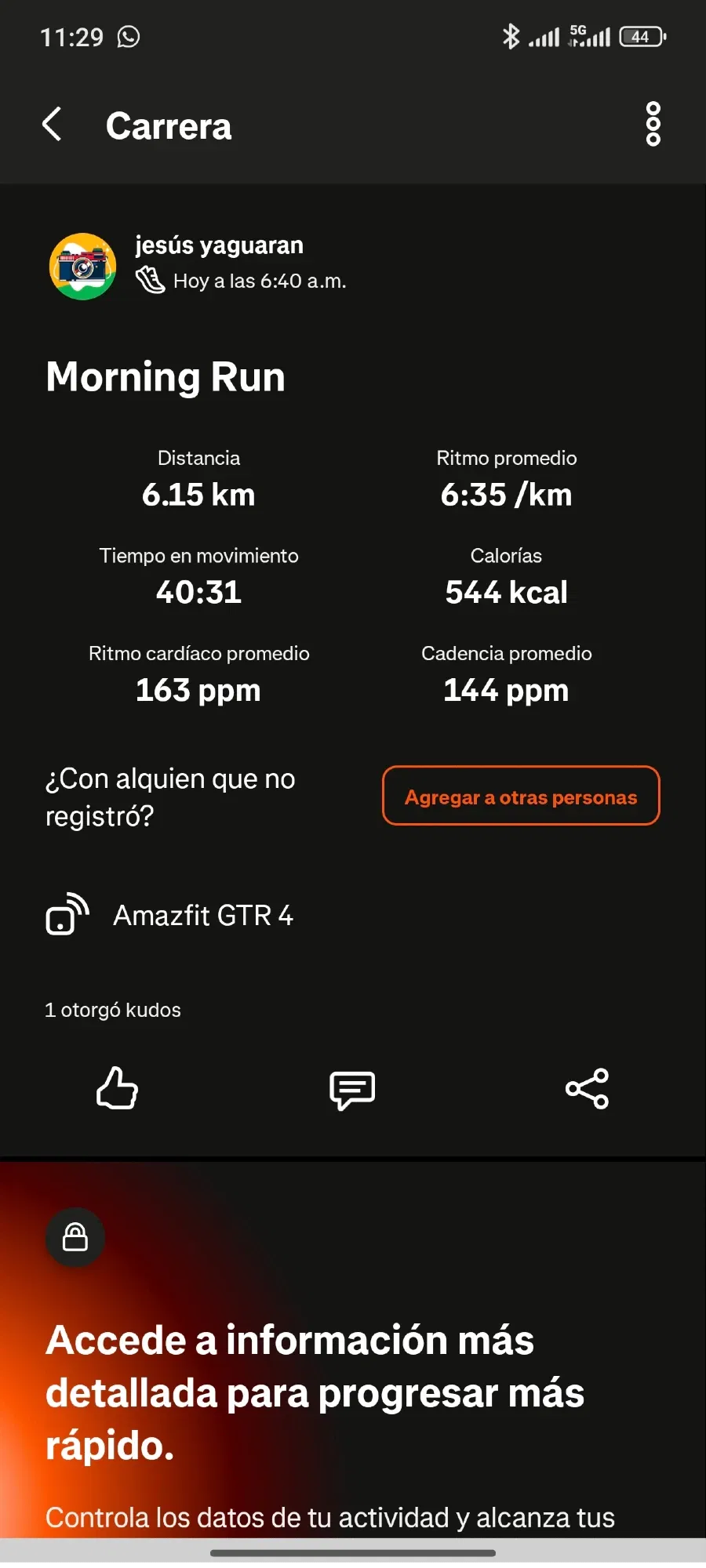Open the 1 otorgó kudos list
This screenshot has height=1568, width=706.
[112, 1009]
